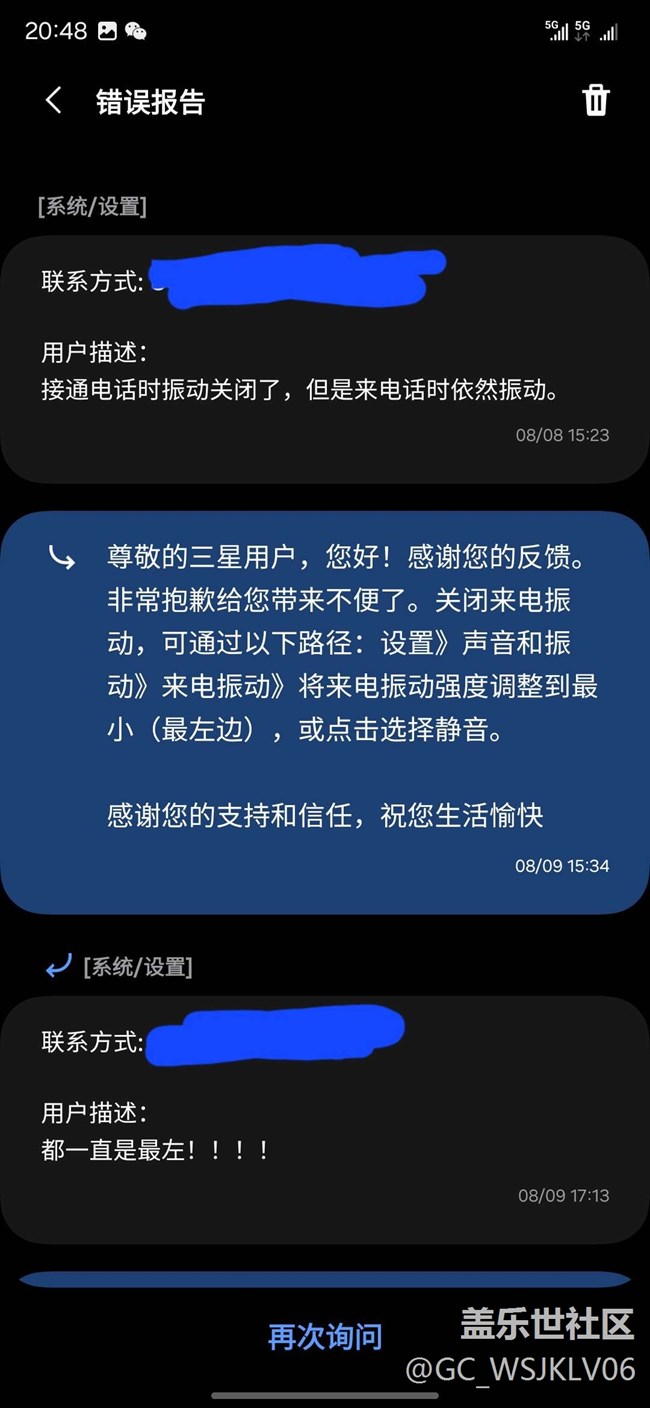The image size is (650, 1408).
Task: Tap 再次询问 to ask again
Action: pyautogui.click(x=325, y=1337)
